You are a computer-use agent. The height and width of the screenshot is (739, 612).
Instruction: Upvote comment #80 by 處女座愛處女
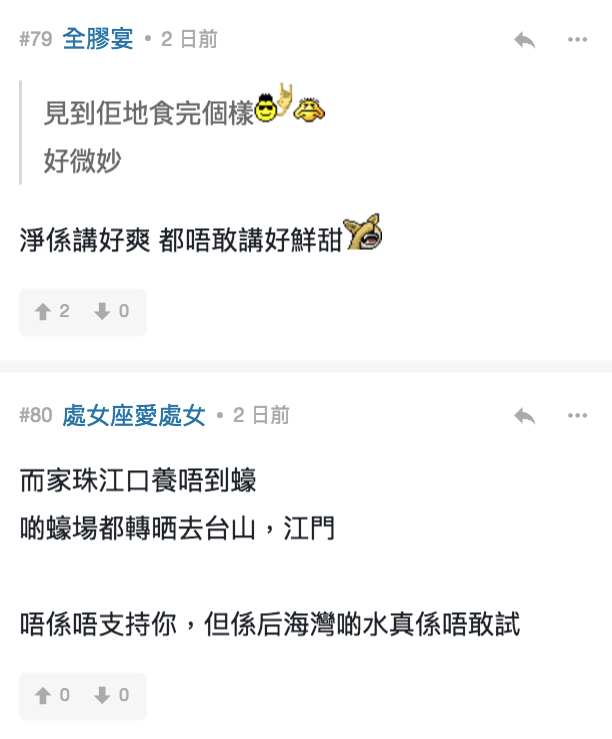(53, 695)
